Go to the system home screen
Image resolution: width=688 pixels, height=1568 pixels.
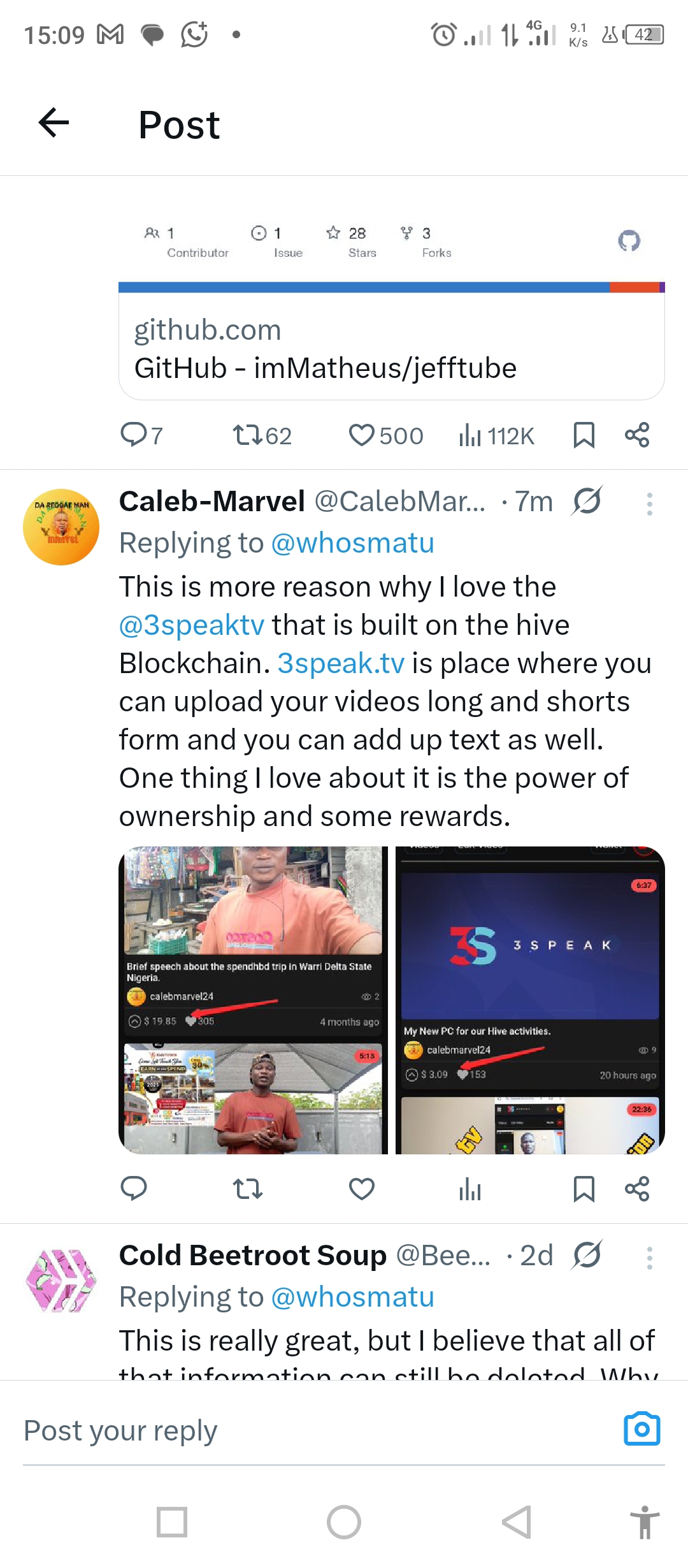344,1522
